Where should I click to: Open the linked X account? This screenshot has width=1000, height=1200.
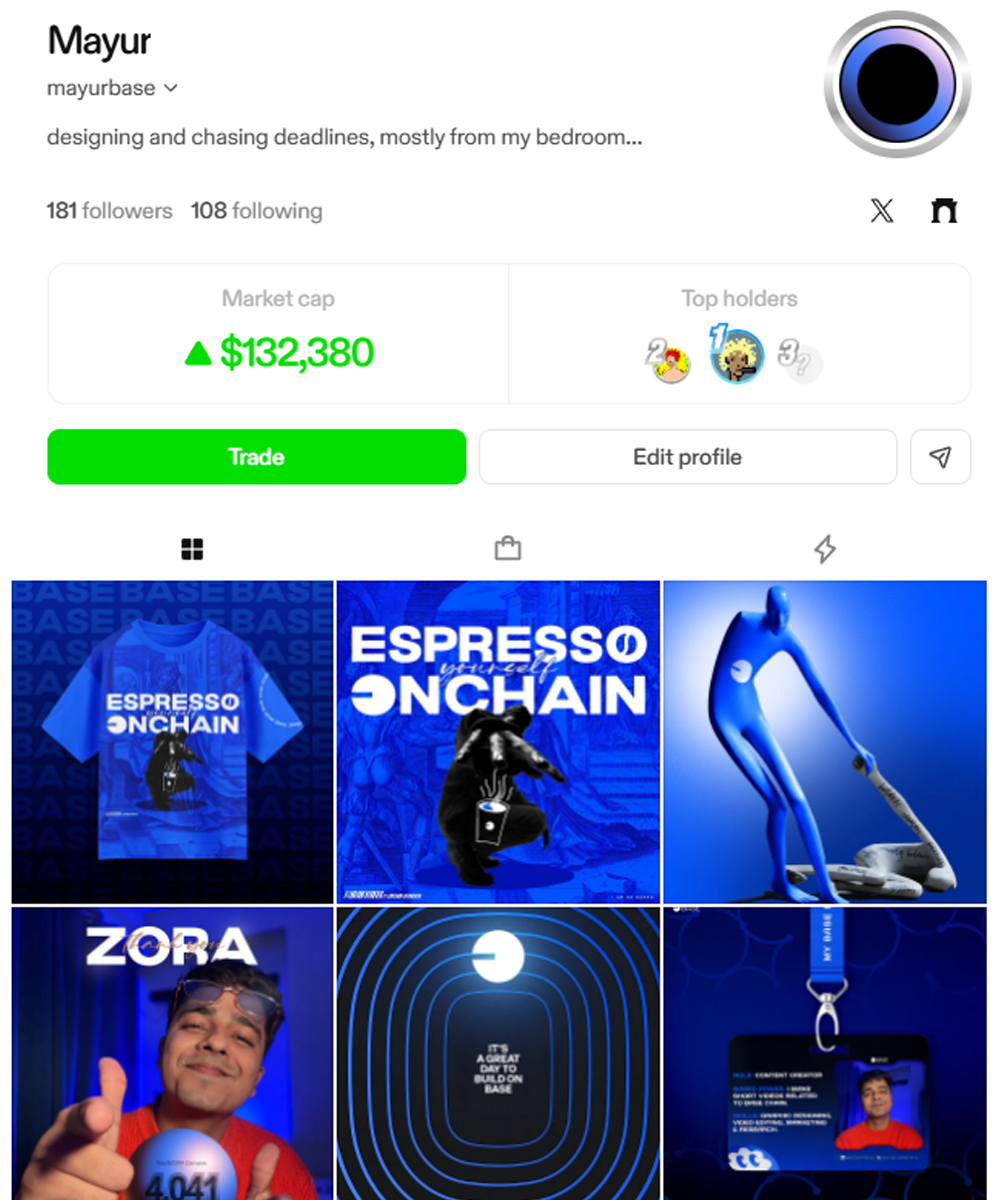(881, 211)
